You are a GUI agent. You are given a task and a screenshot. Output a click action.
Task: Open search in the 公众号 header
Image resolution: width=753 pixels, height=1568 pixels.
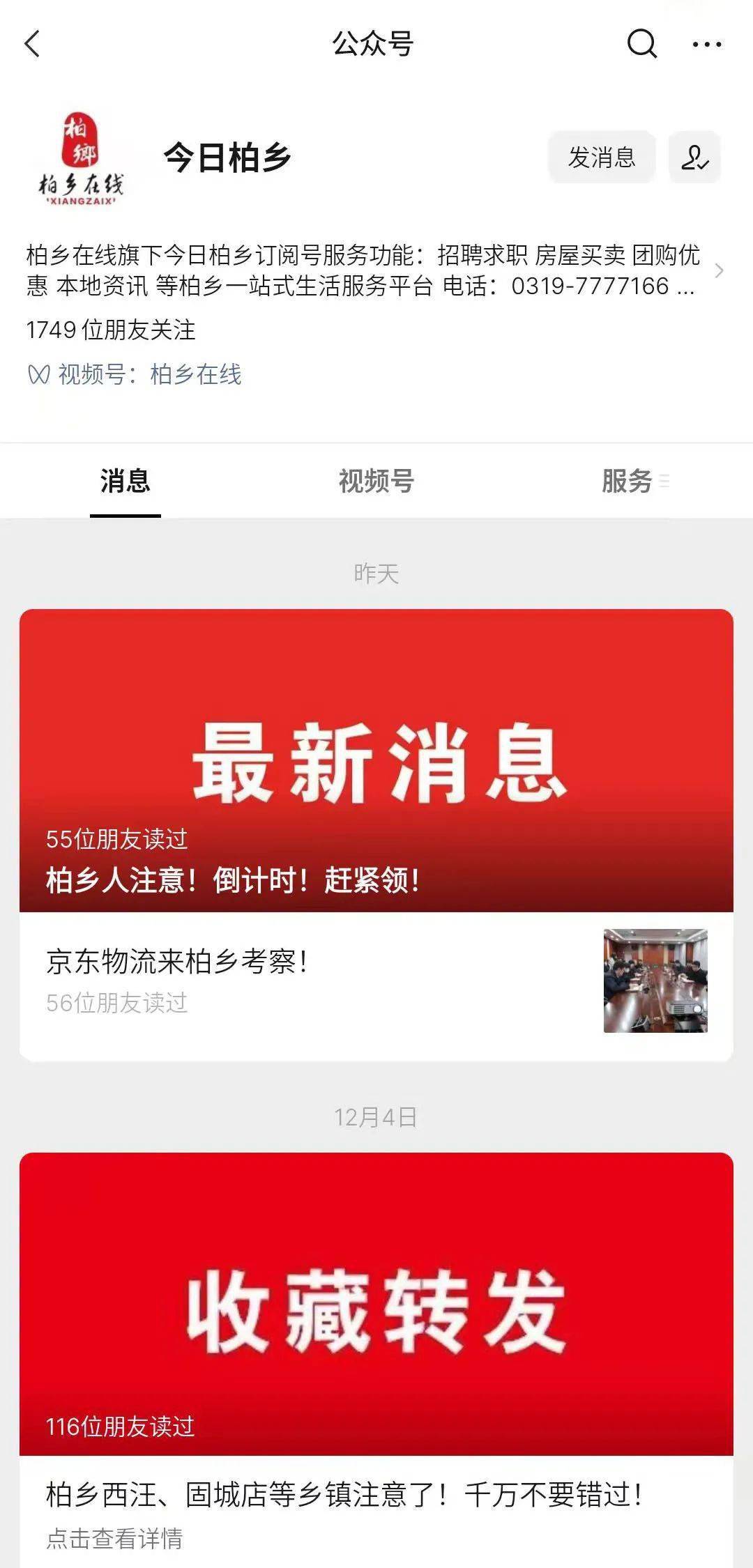(641, 44)
